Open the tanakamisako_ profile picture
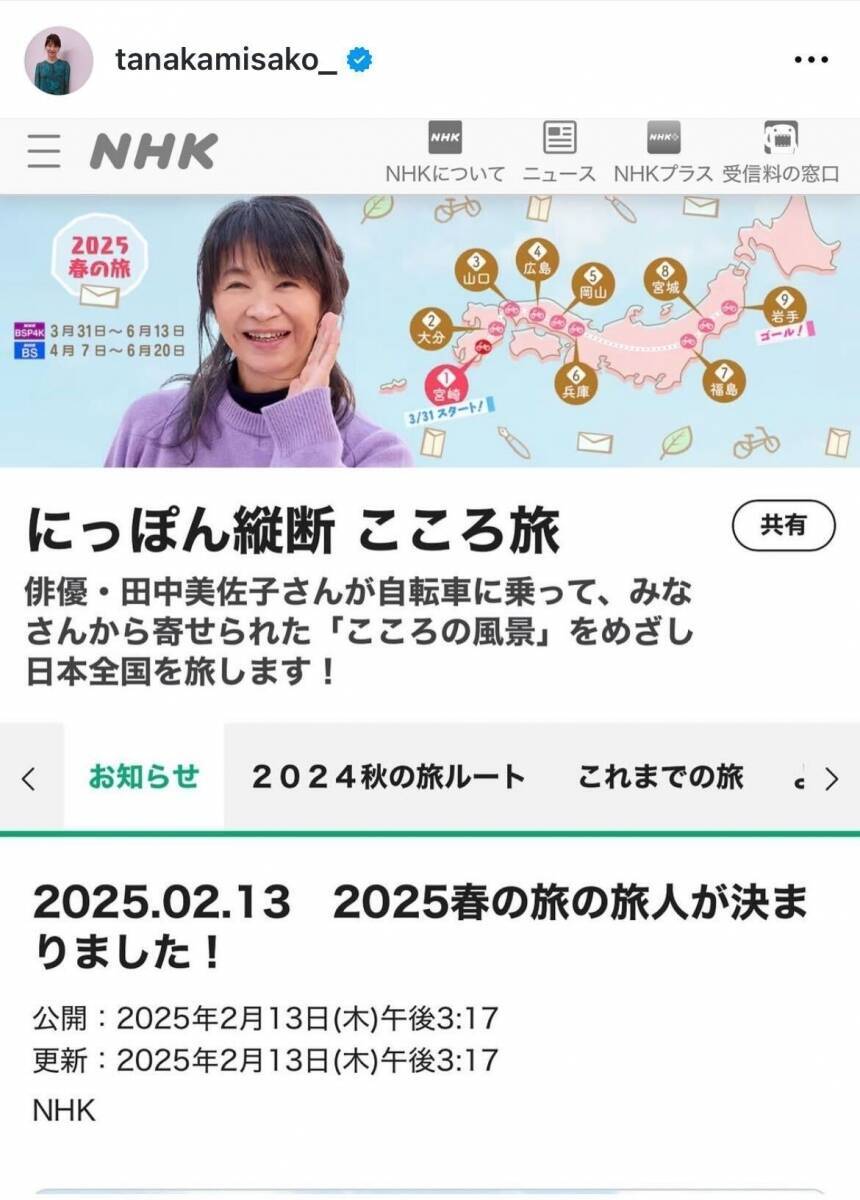 click(x=58, y=61)
